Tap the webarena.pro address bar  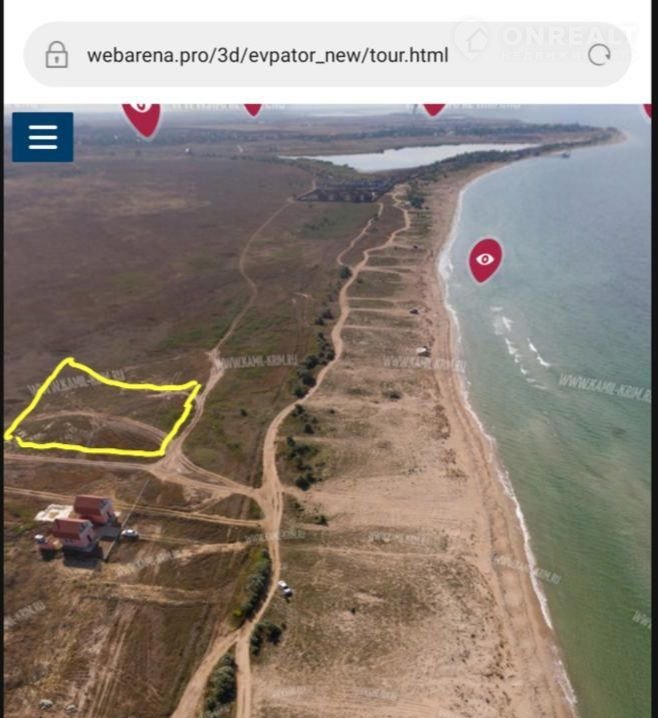click(x=267, y=55)
